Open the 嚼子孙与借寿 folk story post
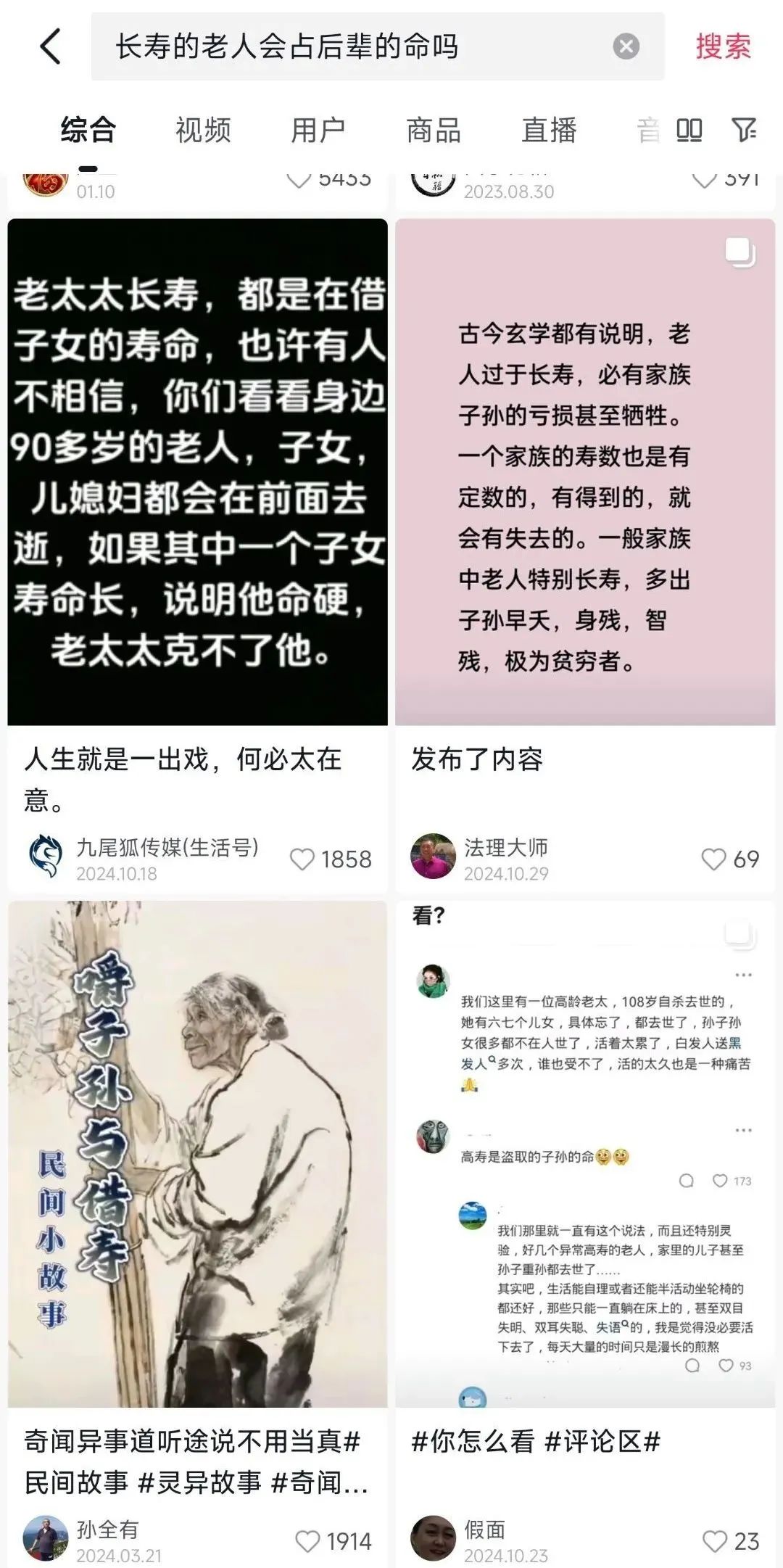Image resolution: width=783 pixels, height=1568 pixels. click(197, 1153)
